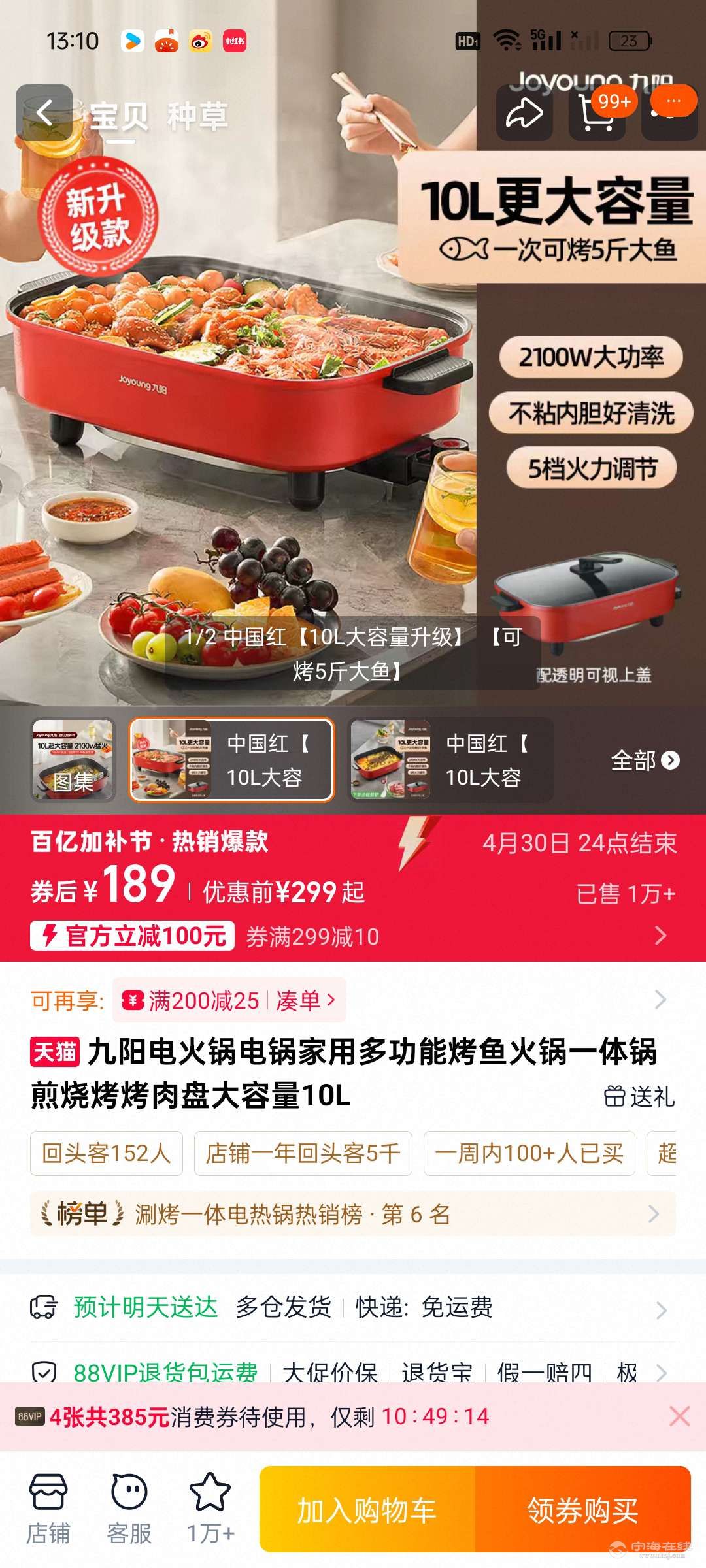This screenshot has width=706, height=1568.
Task: Select the 回头客152人 tag
Action: tap(106, 1153)
